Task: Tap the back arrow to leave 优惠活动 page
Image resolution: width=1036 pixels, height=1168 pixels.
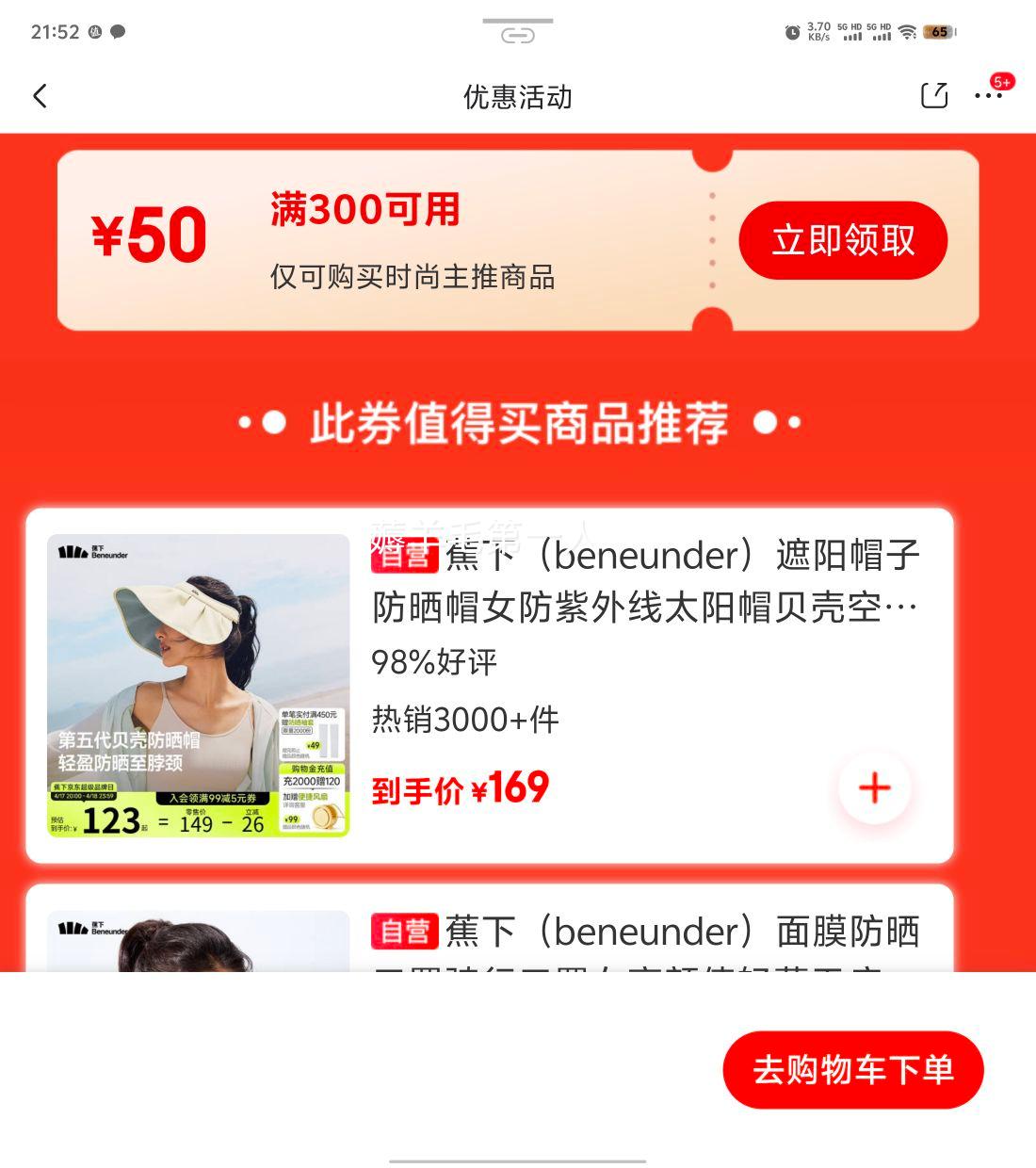Action: click(40, 96)
